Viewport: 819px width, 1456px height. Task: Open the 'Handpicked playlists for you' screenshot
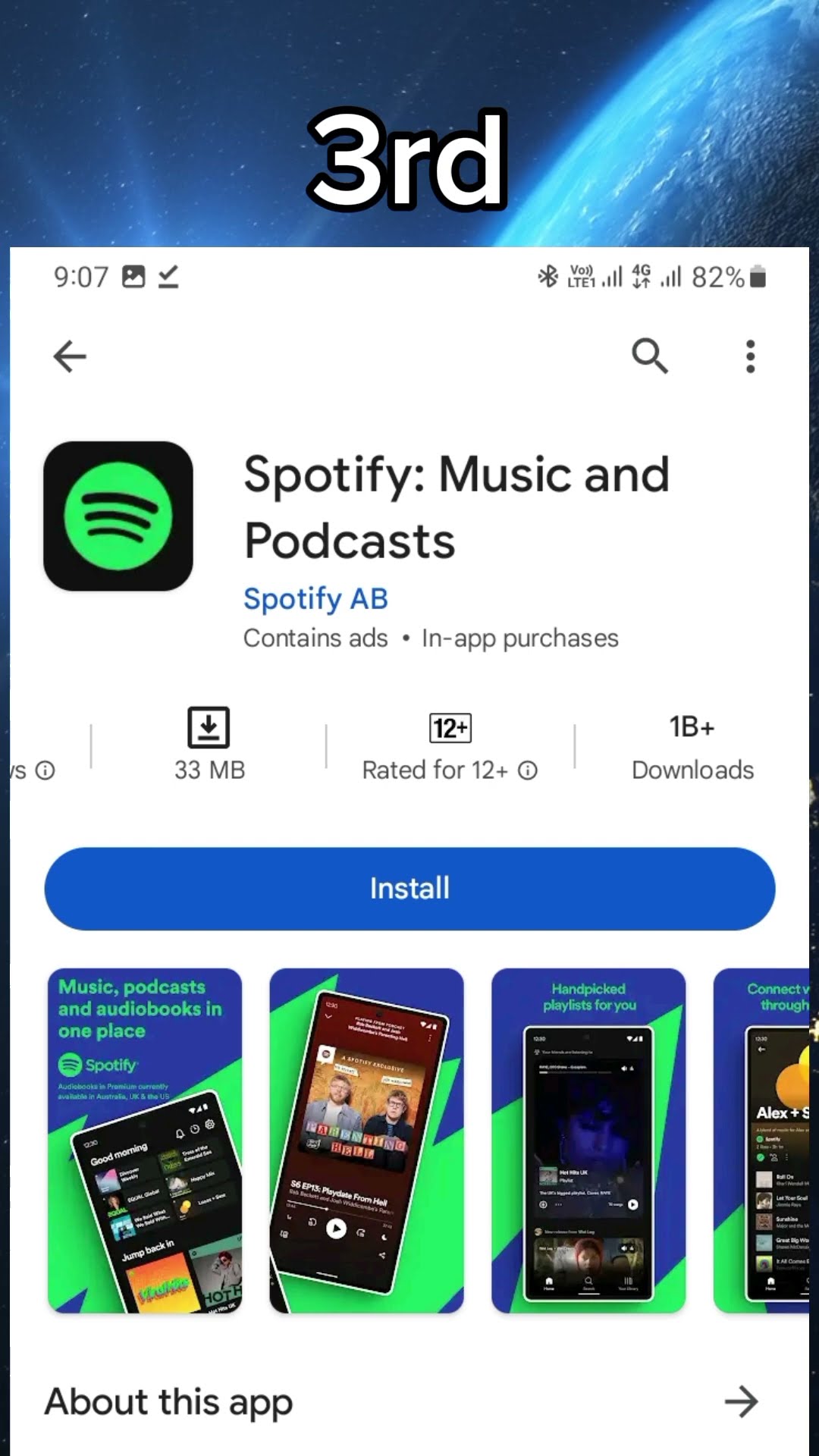coord(588,1140)
